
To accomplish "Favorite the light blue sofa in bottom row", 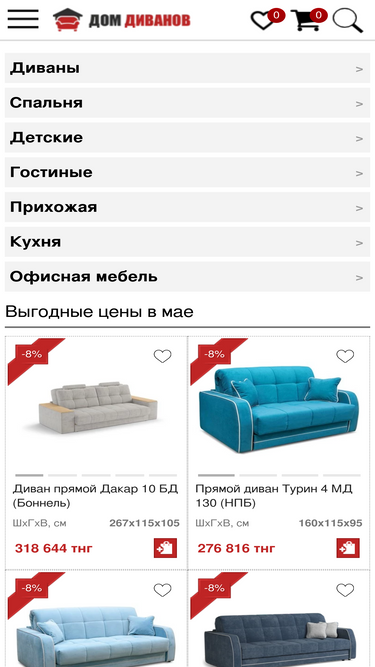I will 162,590.
